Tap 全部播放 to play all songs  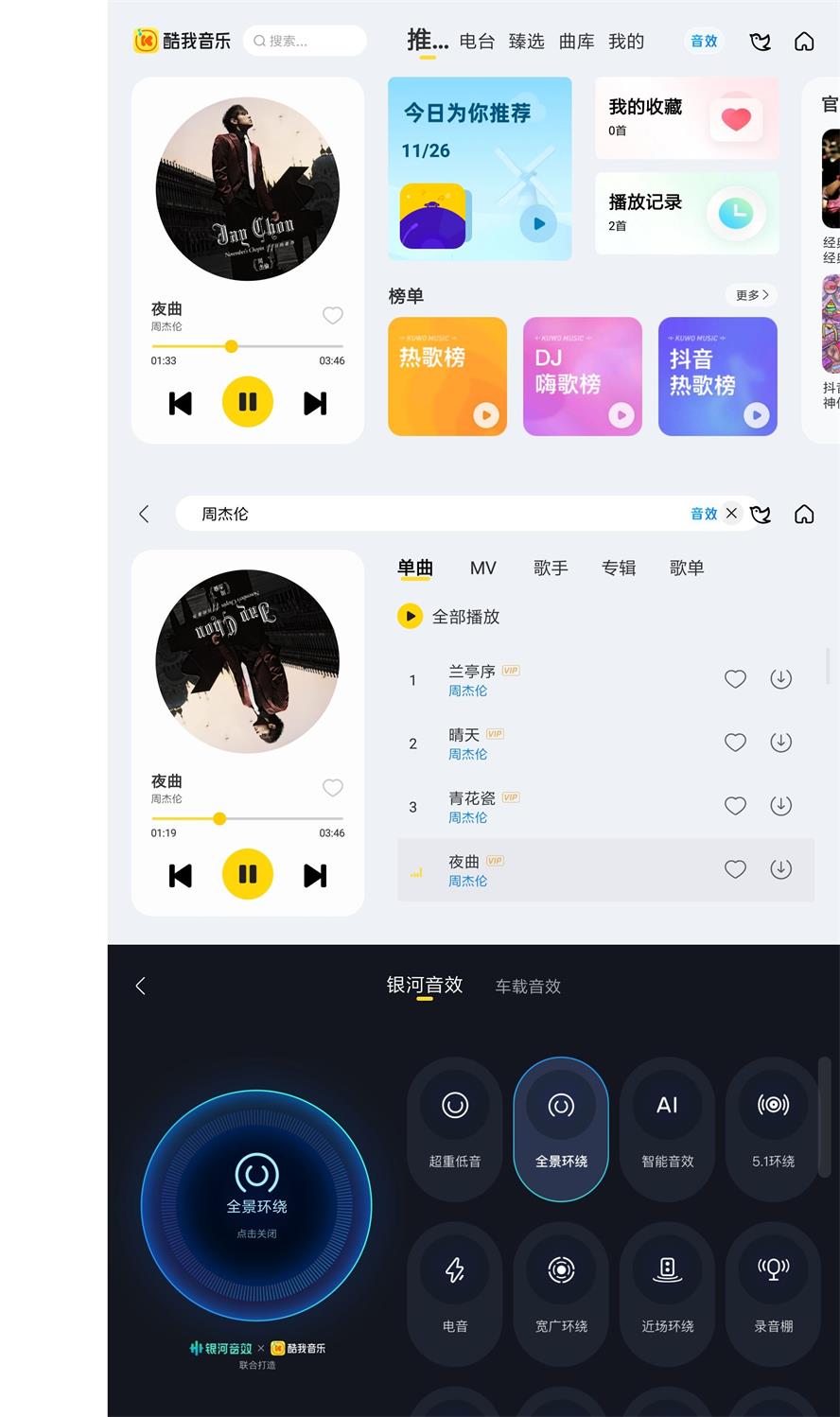(x=449, y=617)
